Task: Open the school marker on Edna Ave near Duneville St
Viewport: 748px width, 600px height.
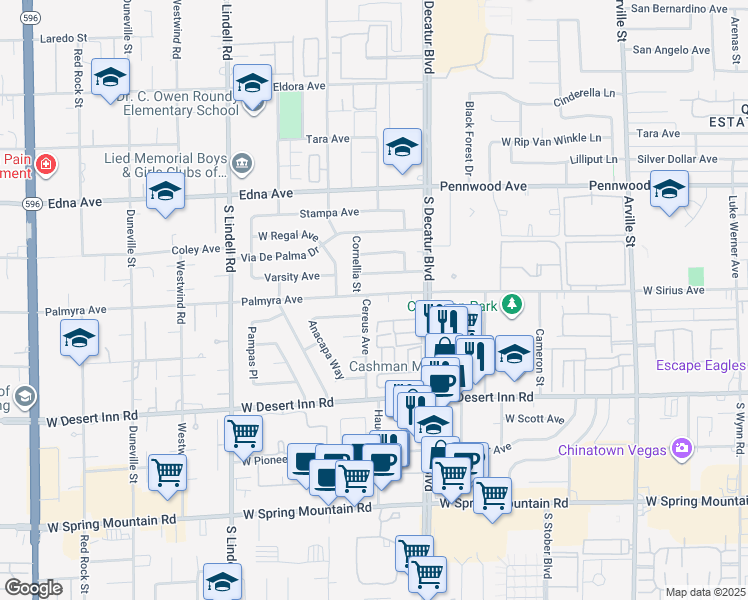Action: point(165,195)
